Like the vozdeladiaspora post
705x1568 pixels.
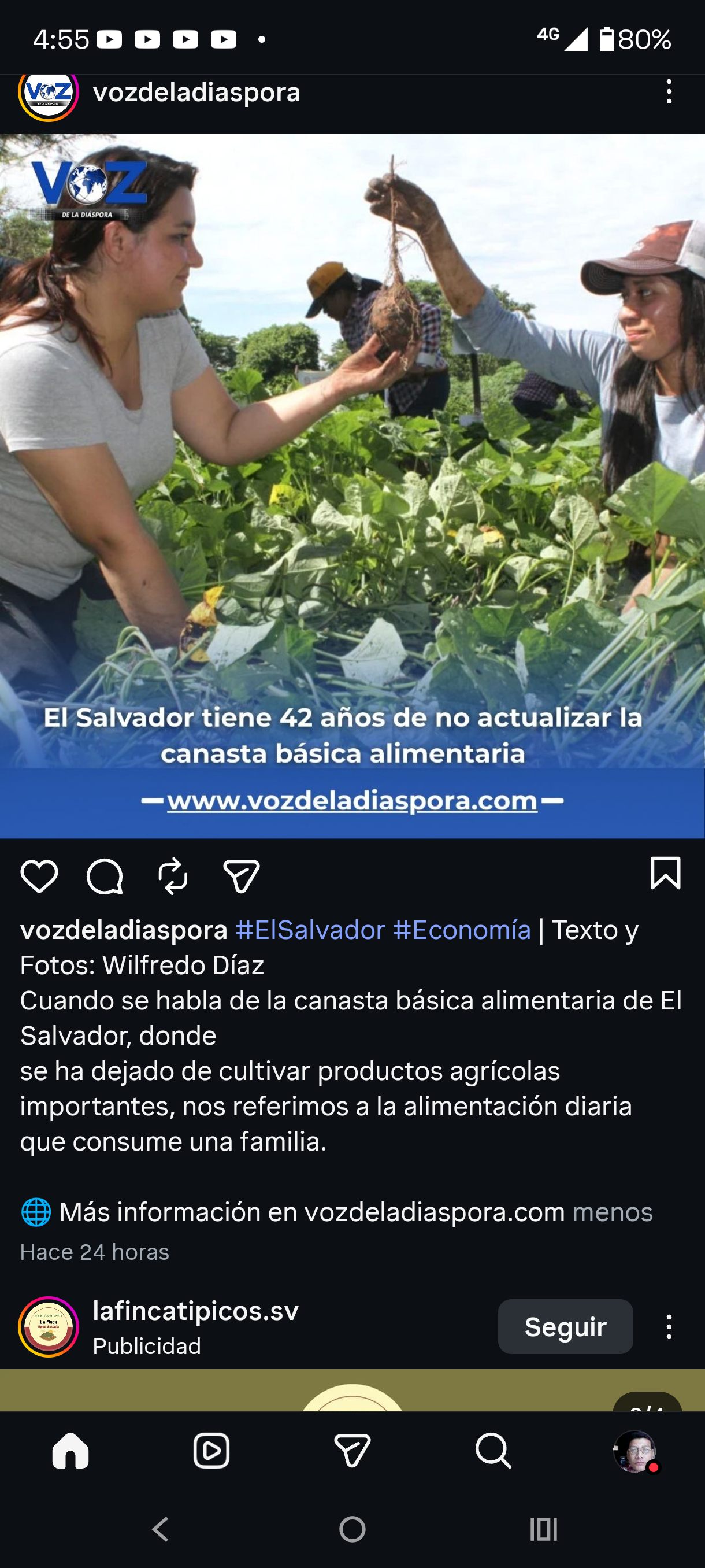(39, 877)
